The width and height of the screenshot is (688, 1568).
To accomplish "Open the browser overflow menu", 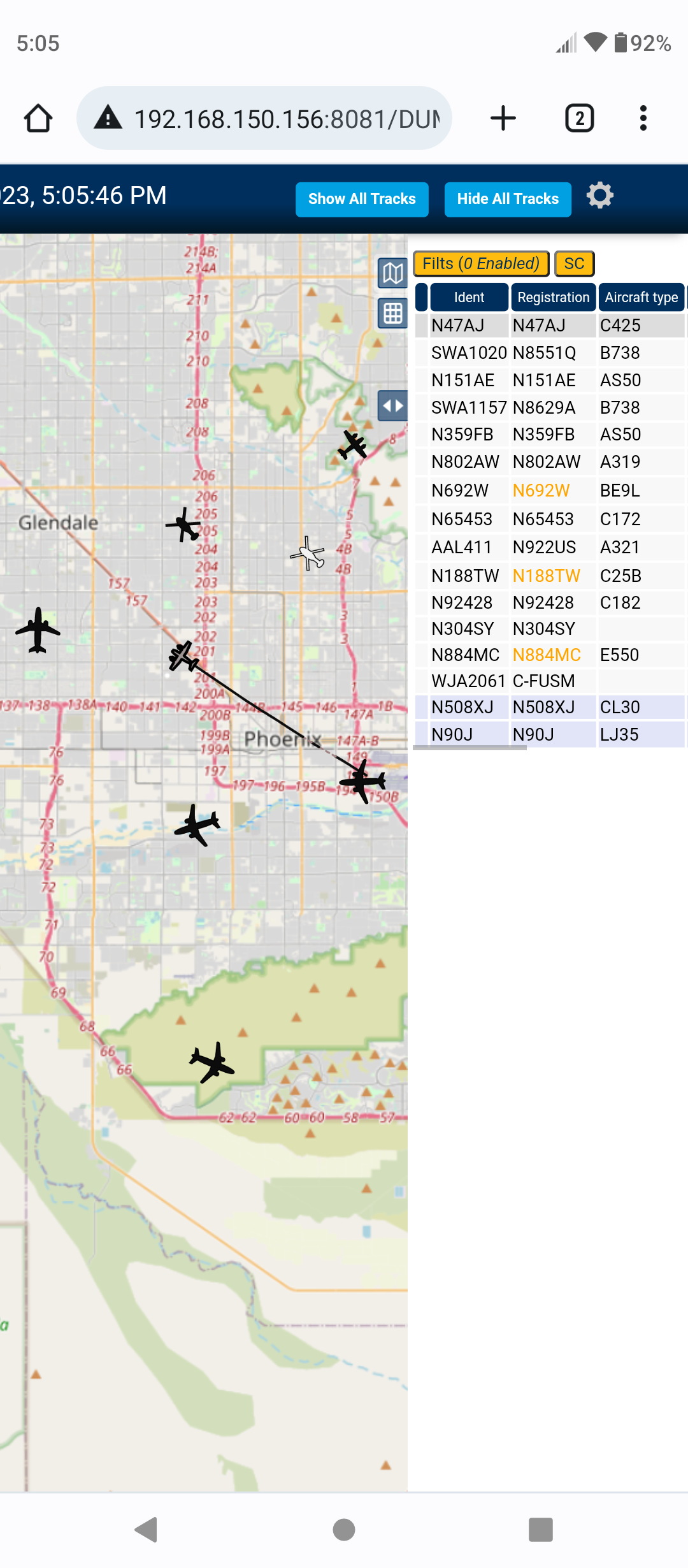I will coord(643,119).
